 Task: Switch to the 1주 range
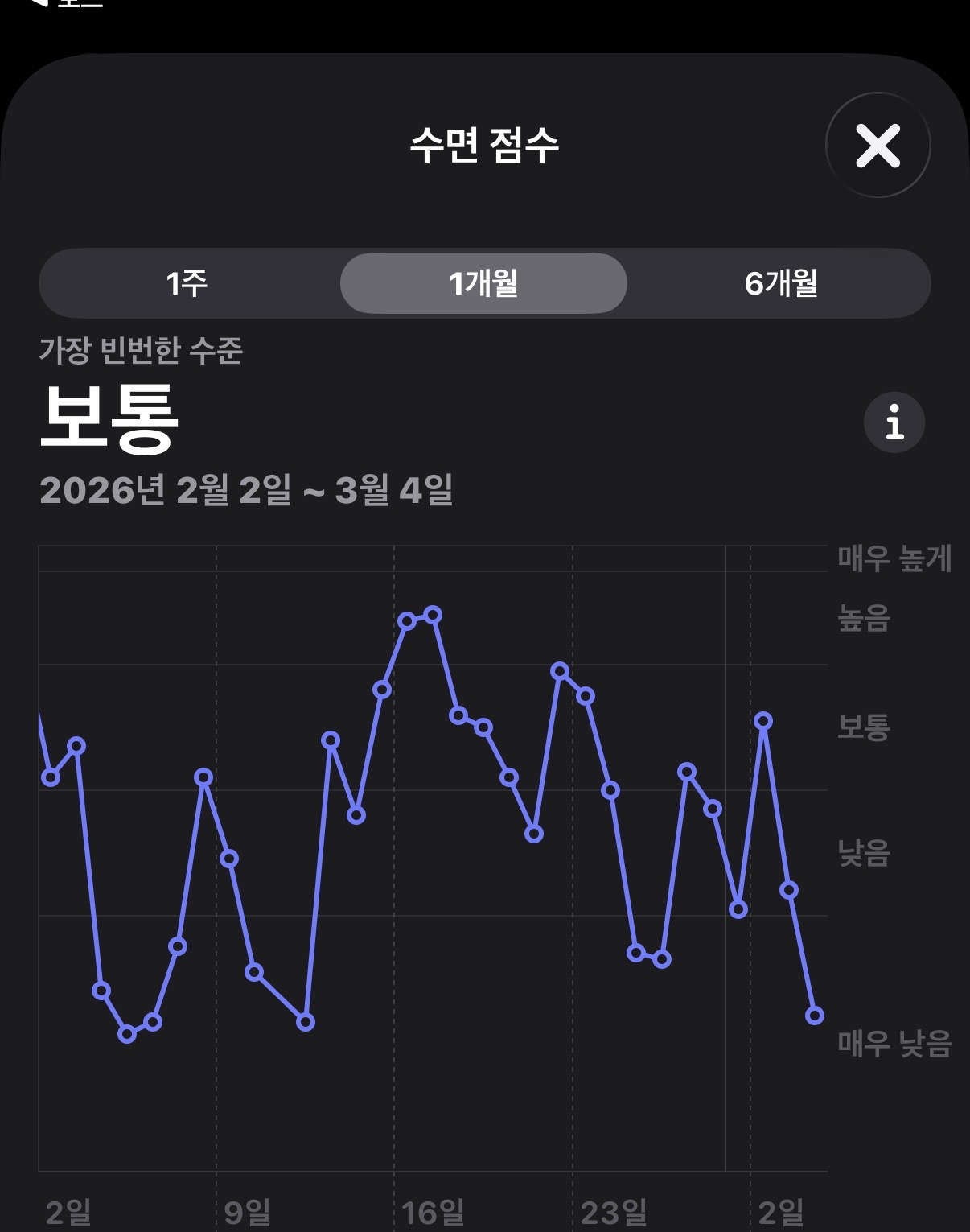[187, 283]
